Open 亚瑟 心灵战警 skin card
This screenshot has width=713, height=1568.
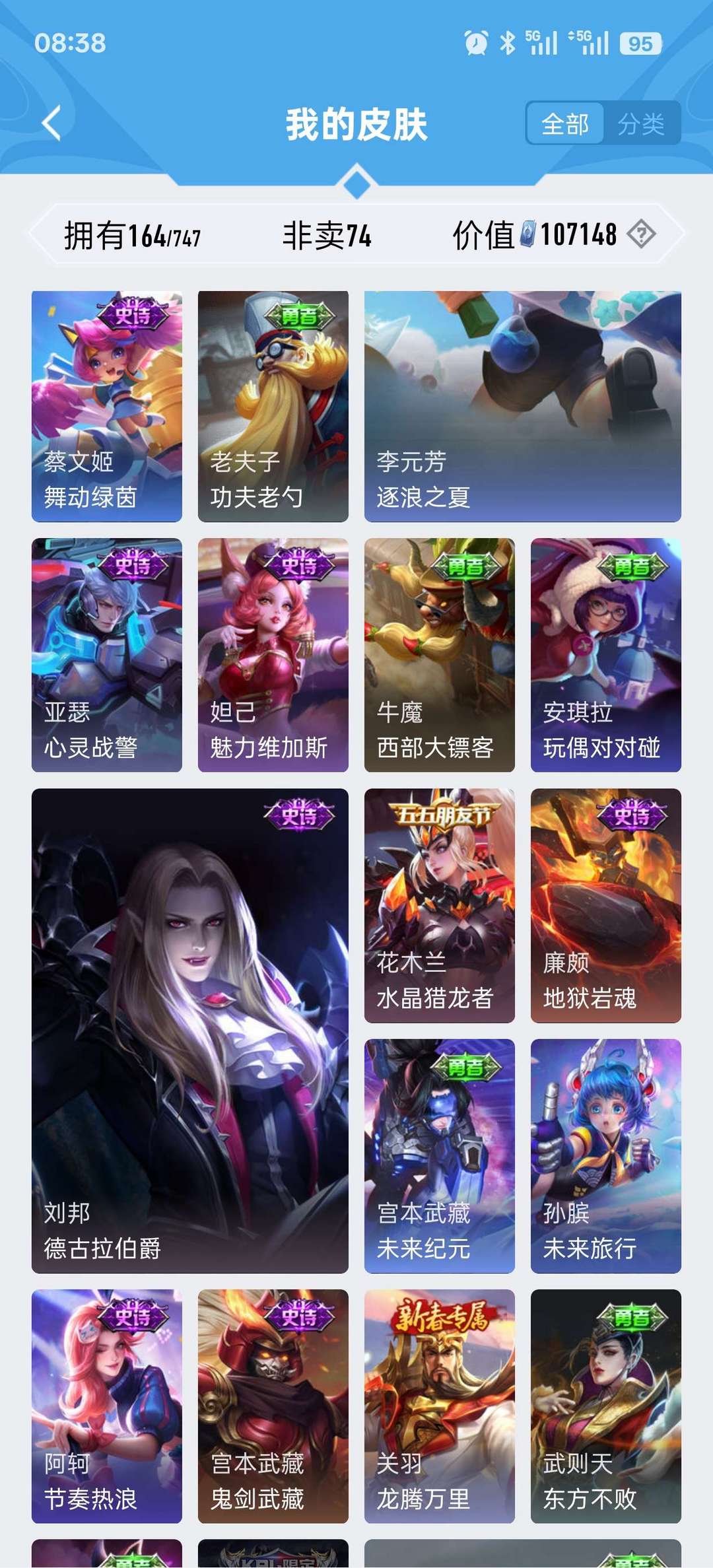(107, 655)
